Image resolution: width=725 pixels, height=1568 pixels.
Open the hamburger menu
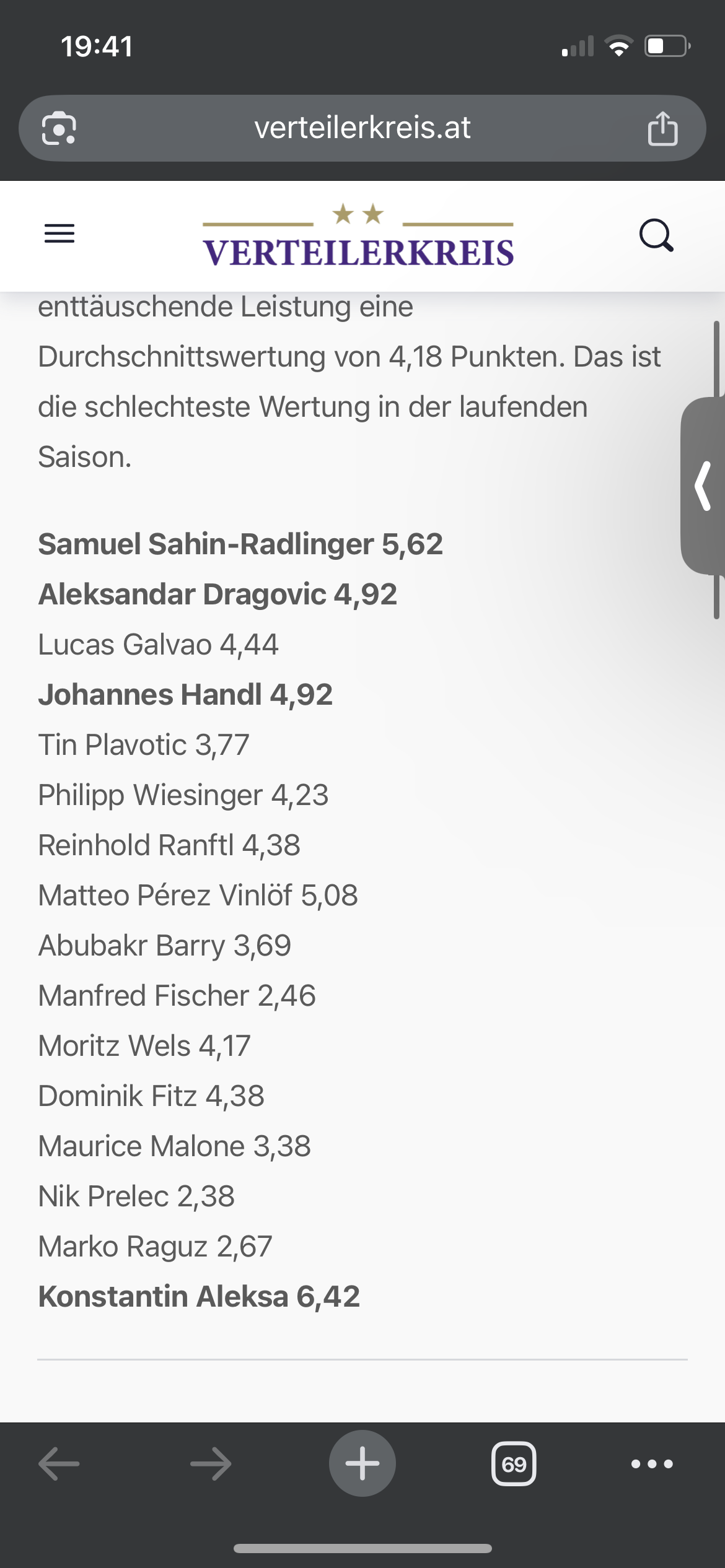pyautogui.click(x=59, y=234)
